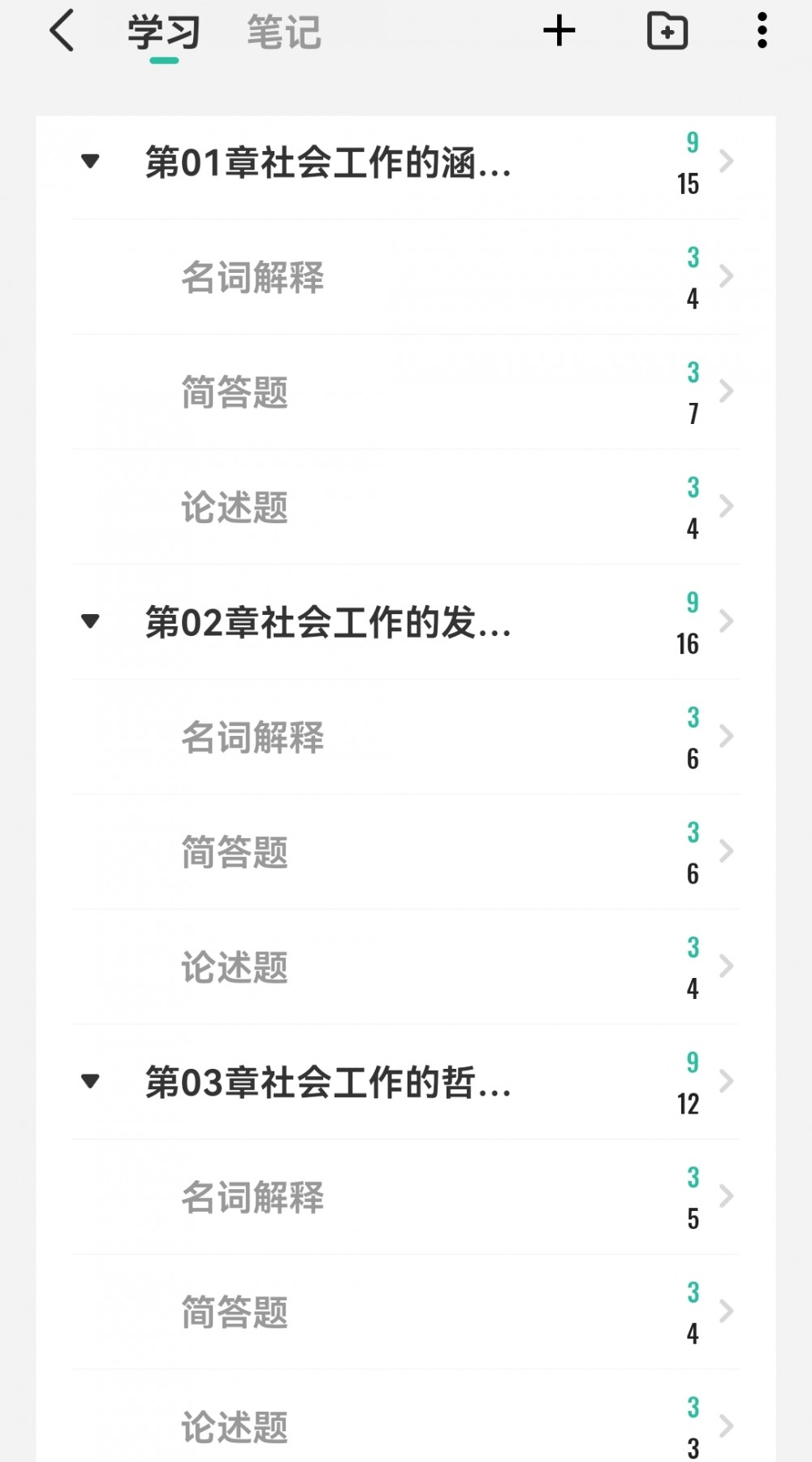Open 论述题 under chapter 02
This screenshot has width=812, height=1462.
point(406,967)
